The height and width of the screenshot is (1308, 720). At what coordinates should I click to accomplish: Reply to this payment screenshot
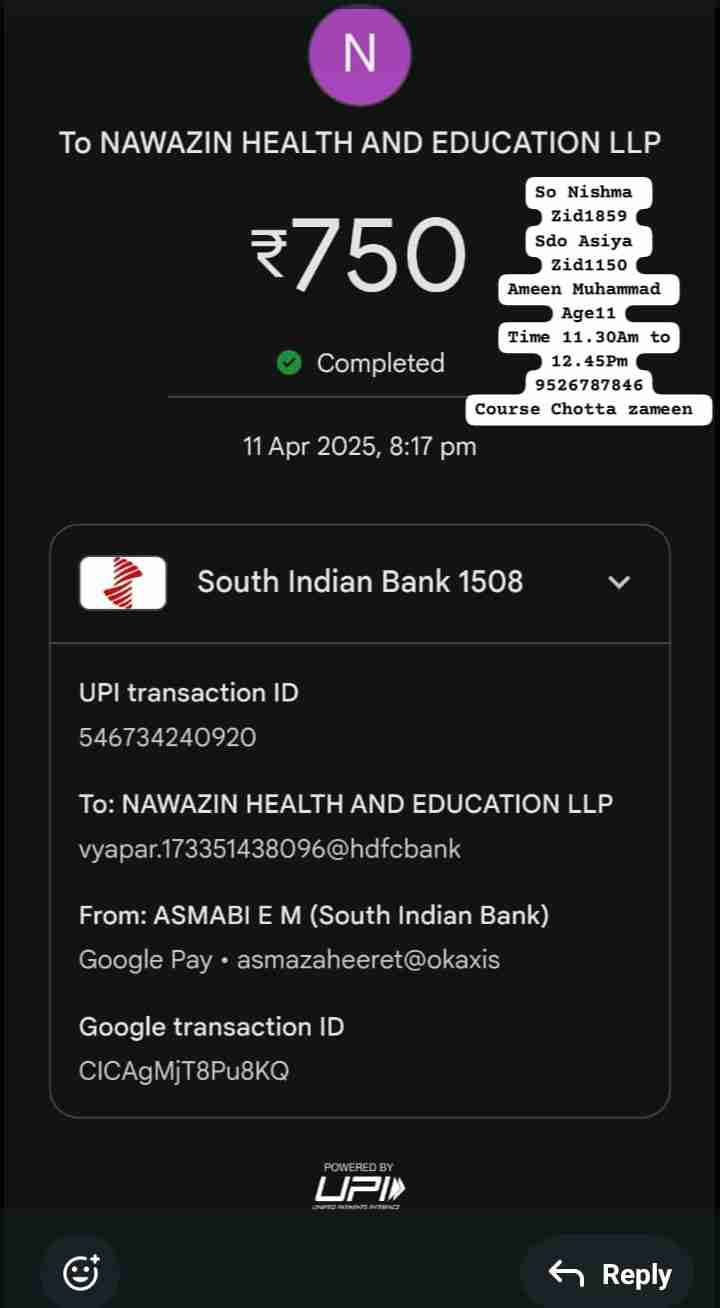coord(609,1274)
